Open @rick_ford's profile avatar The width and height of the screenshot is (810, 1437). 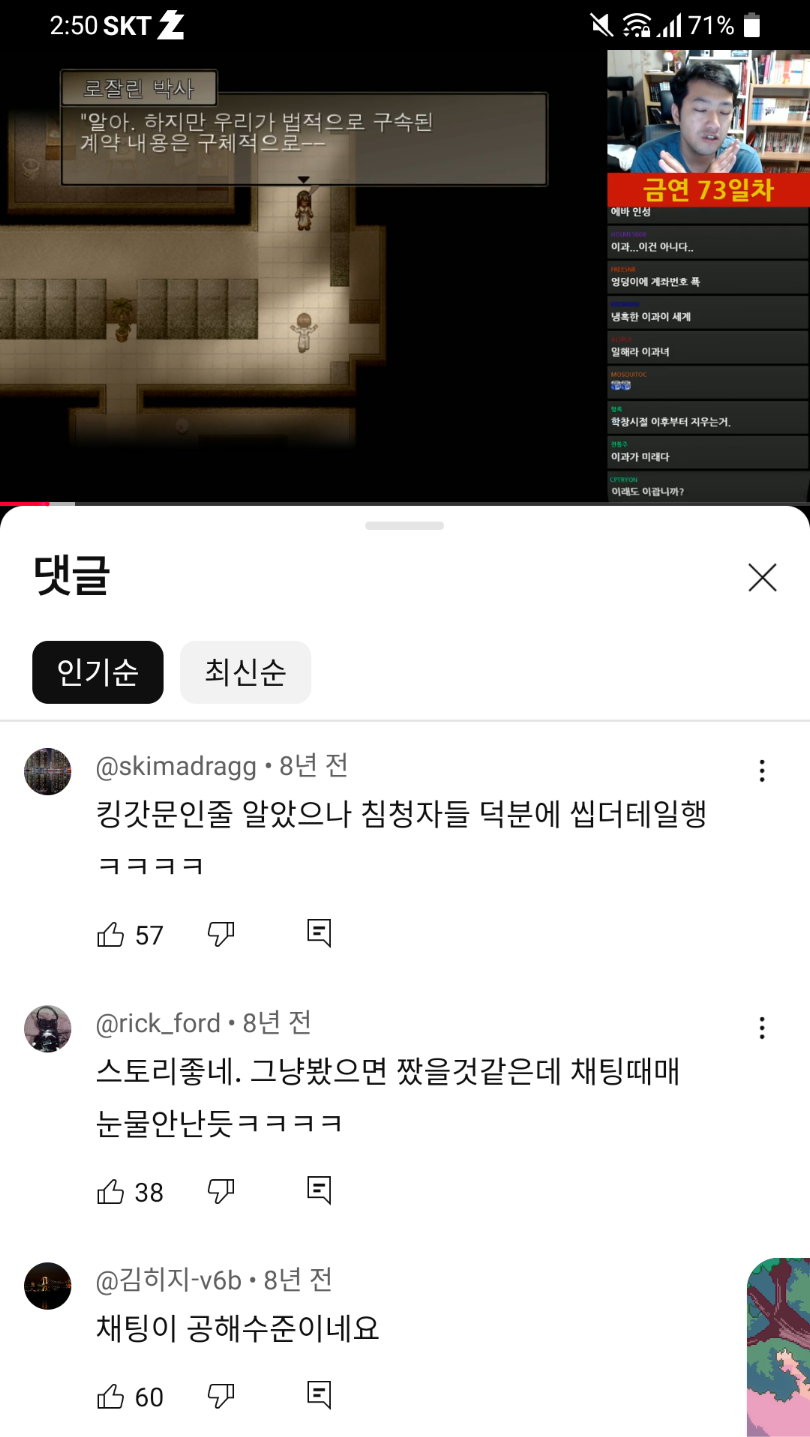click(x=48, y=1028)
